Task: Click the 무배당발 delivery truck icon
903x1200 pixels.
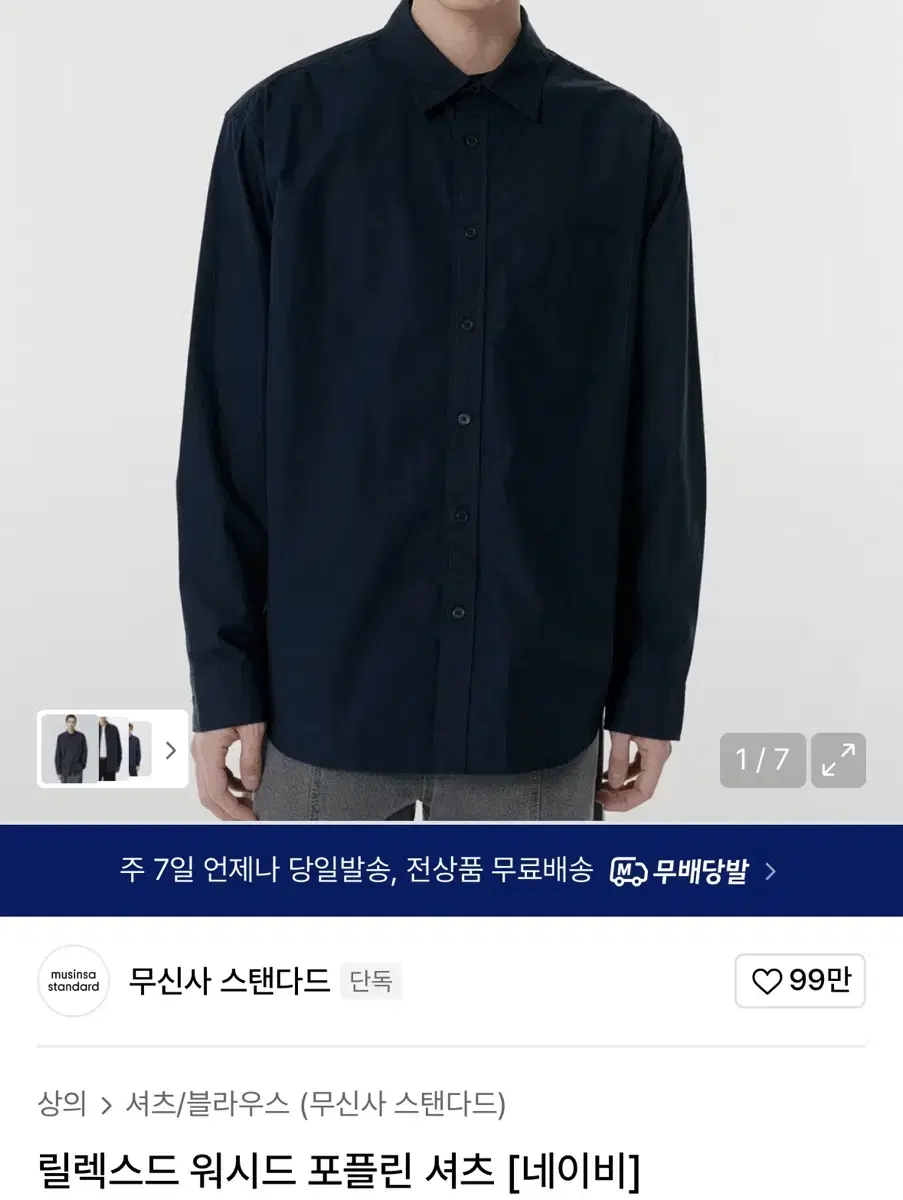Action: pyautogui.click(x=630, y=872)
